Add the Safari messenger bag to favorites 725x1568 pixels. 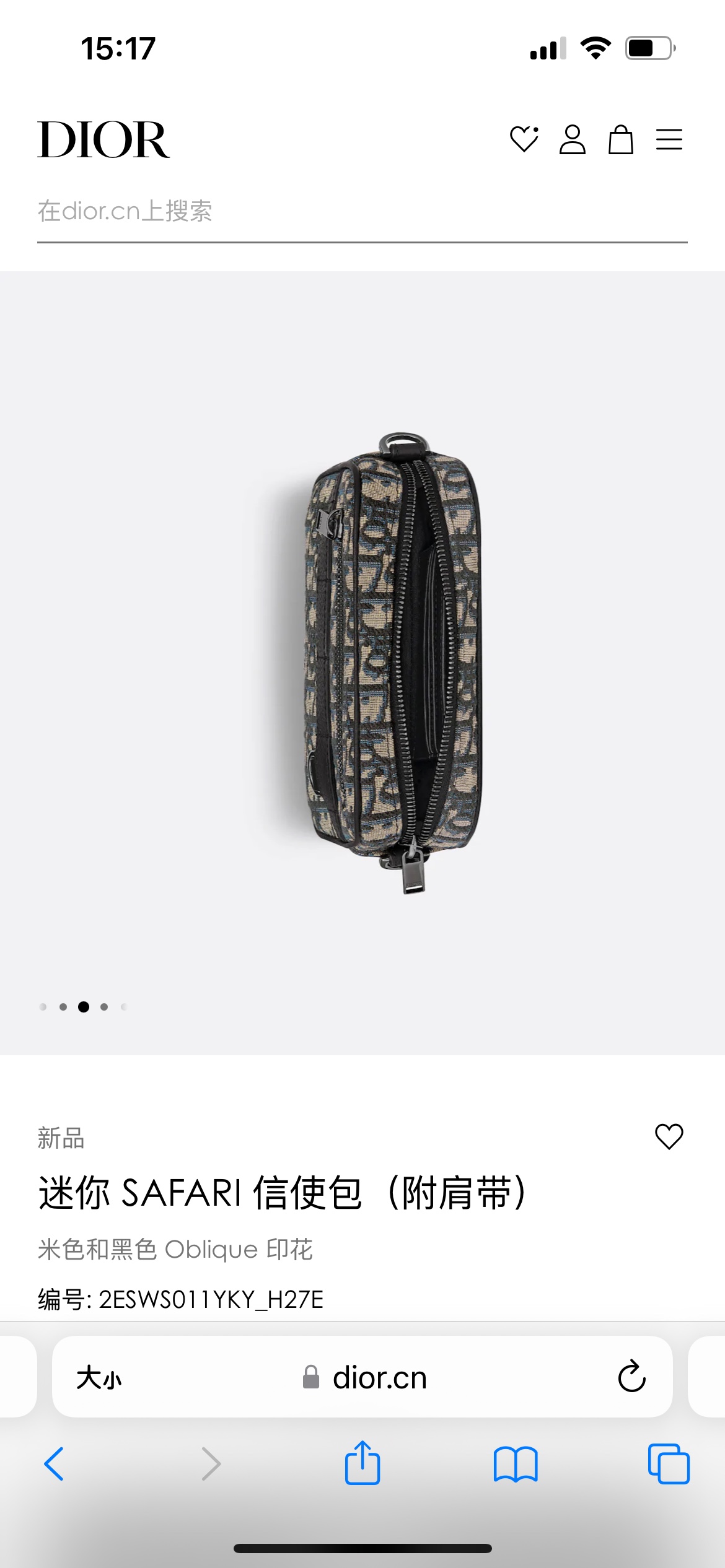point(669,1137)
